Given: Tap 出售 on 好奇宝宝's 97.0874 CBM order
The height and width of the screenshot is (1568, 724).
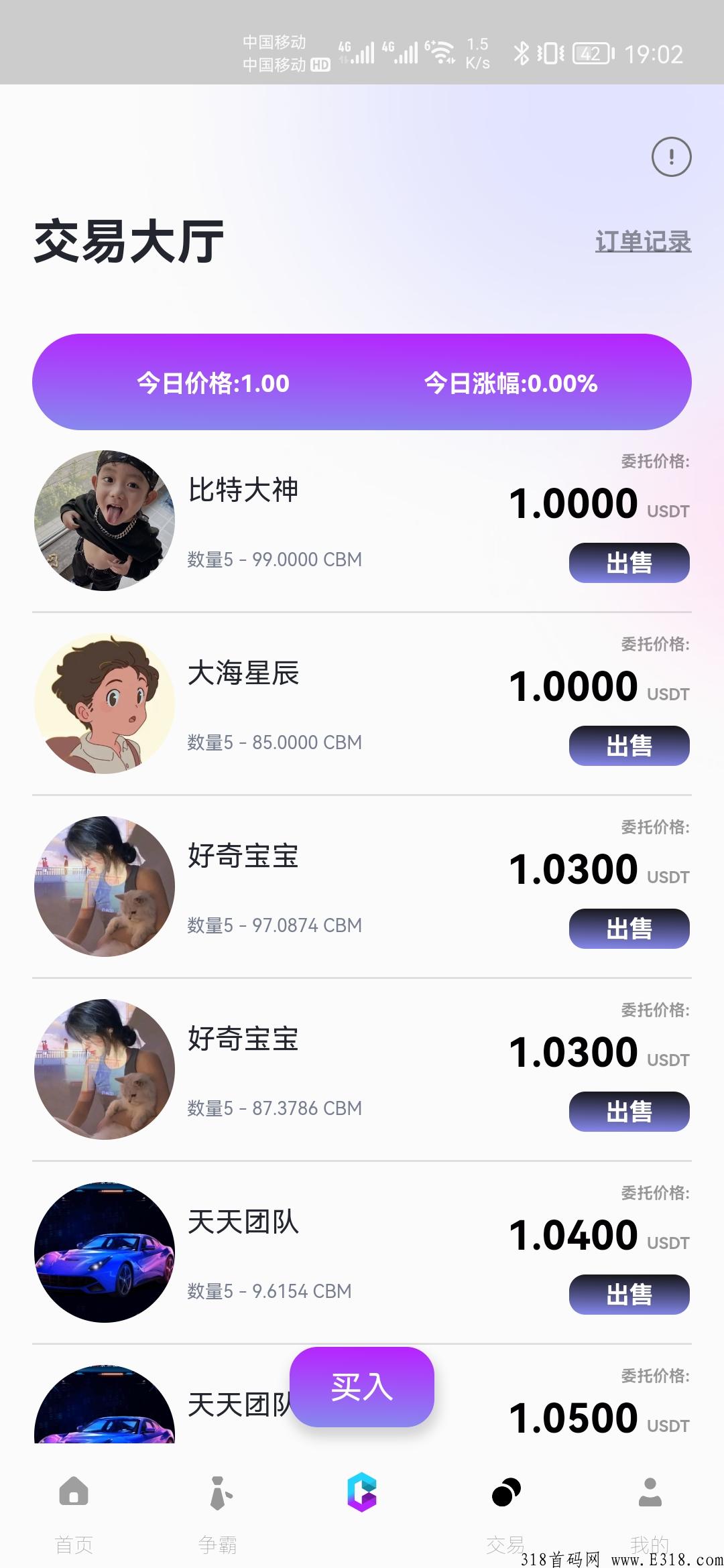Looking at the screenshot, I should [629, 929].
